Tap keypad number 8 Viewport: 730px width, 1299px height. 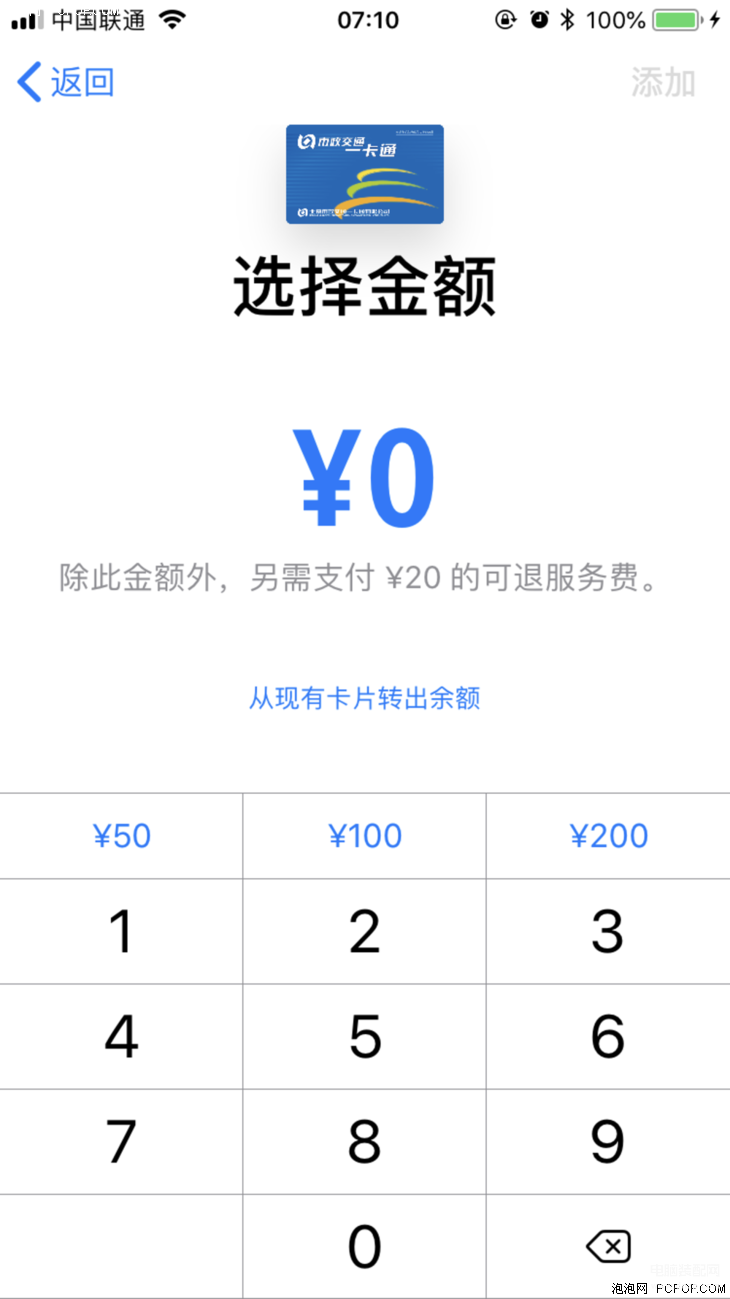pyautogui.click(x=365, y=1142)
